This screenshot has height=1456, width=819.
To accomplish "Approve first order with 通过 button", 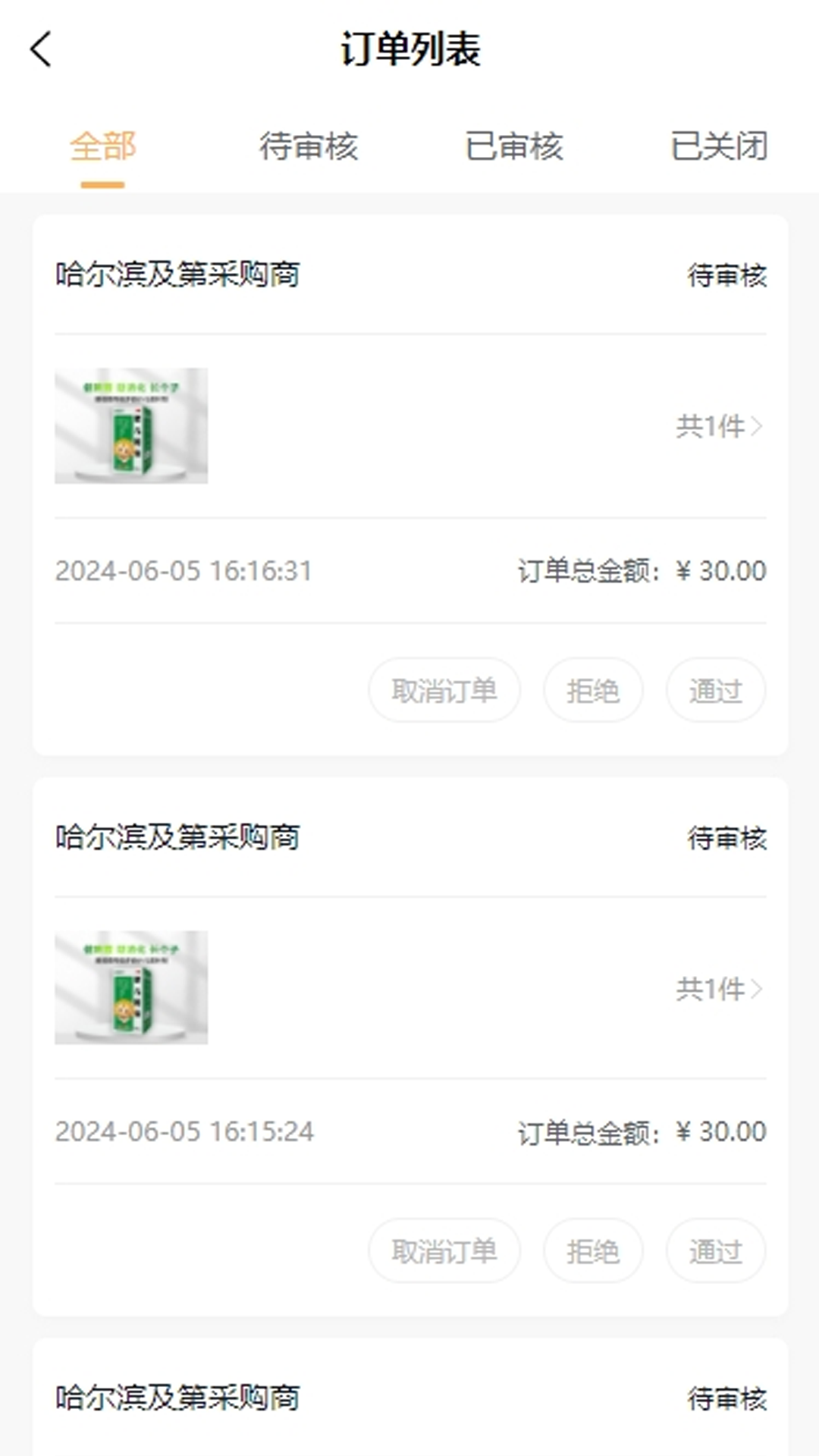I will [715, 690].
